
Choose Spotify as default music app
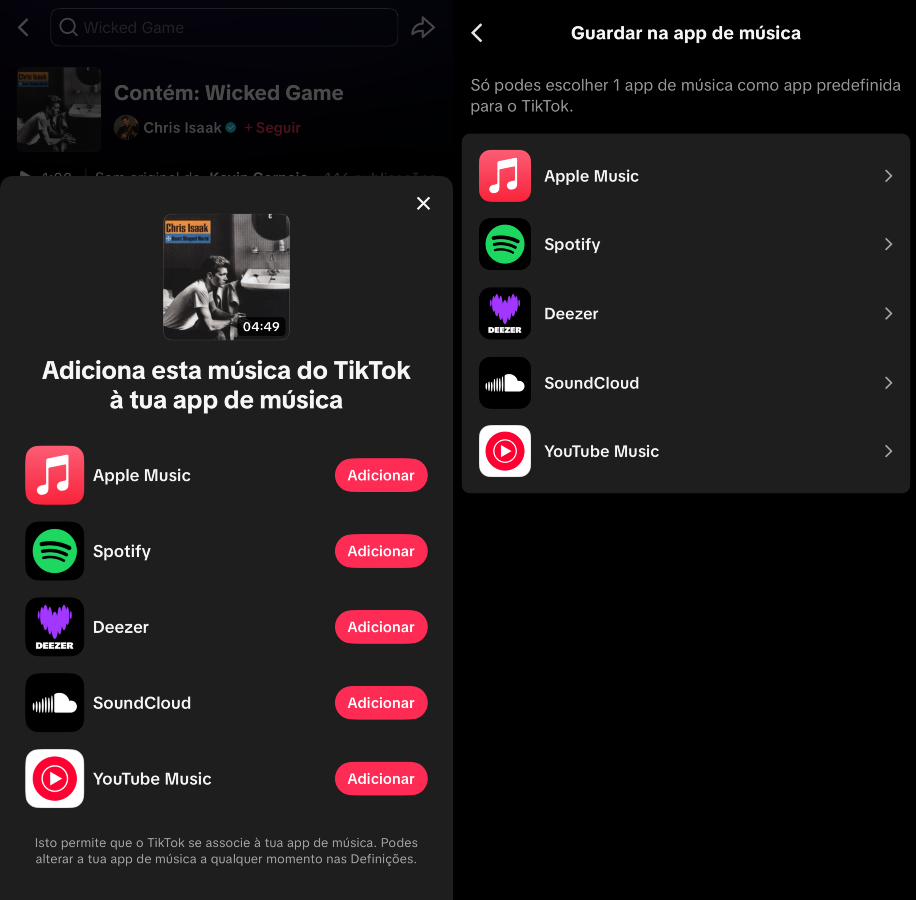686,245
